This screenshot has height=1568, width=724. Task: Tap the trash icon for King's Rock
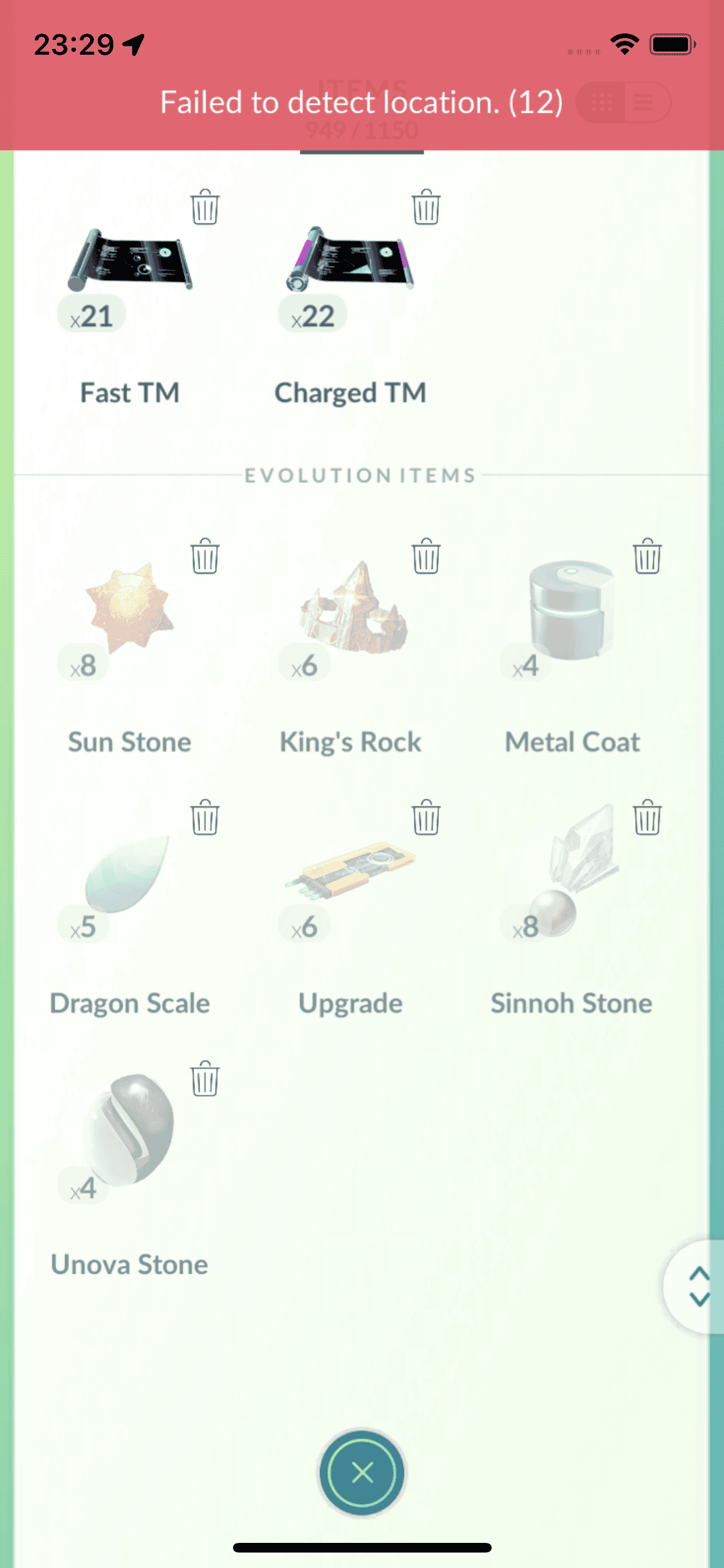click(425, 556)
